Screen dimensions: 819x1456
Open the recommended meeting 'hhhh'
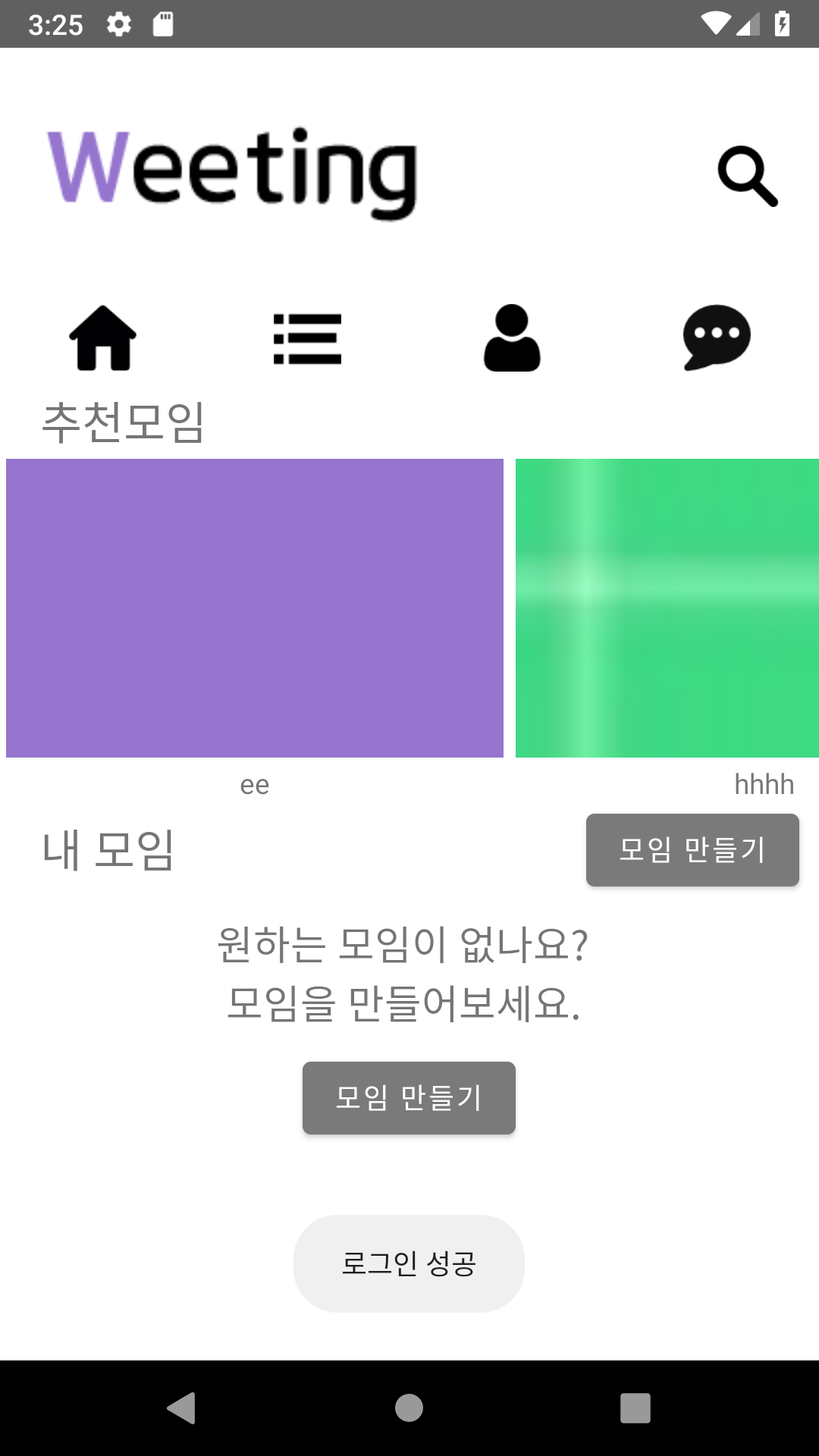[667, 608]
